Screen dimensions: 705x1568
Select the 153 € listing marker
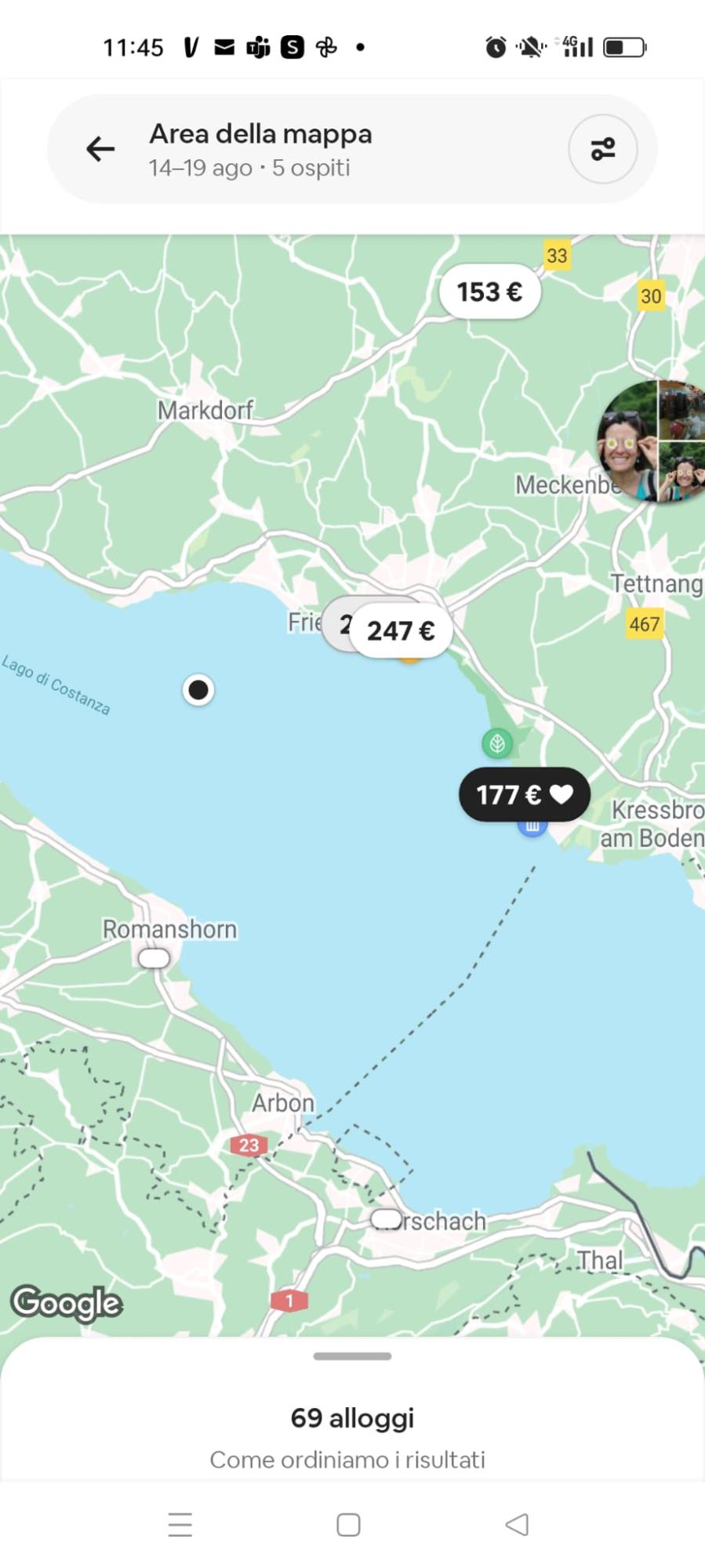pyautogui.click(x=489, y=292)
